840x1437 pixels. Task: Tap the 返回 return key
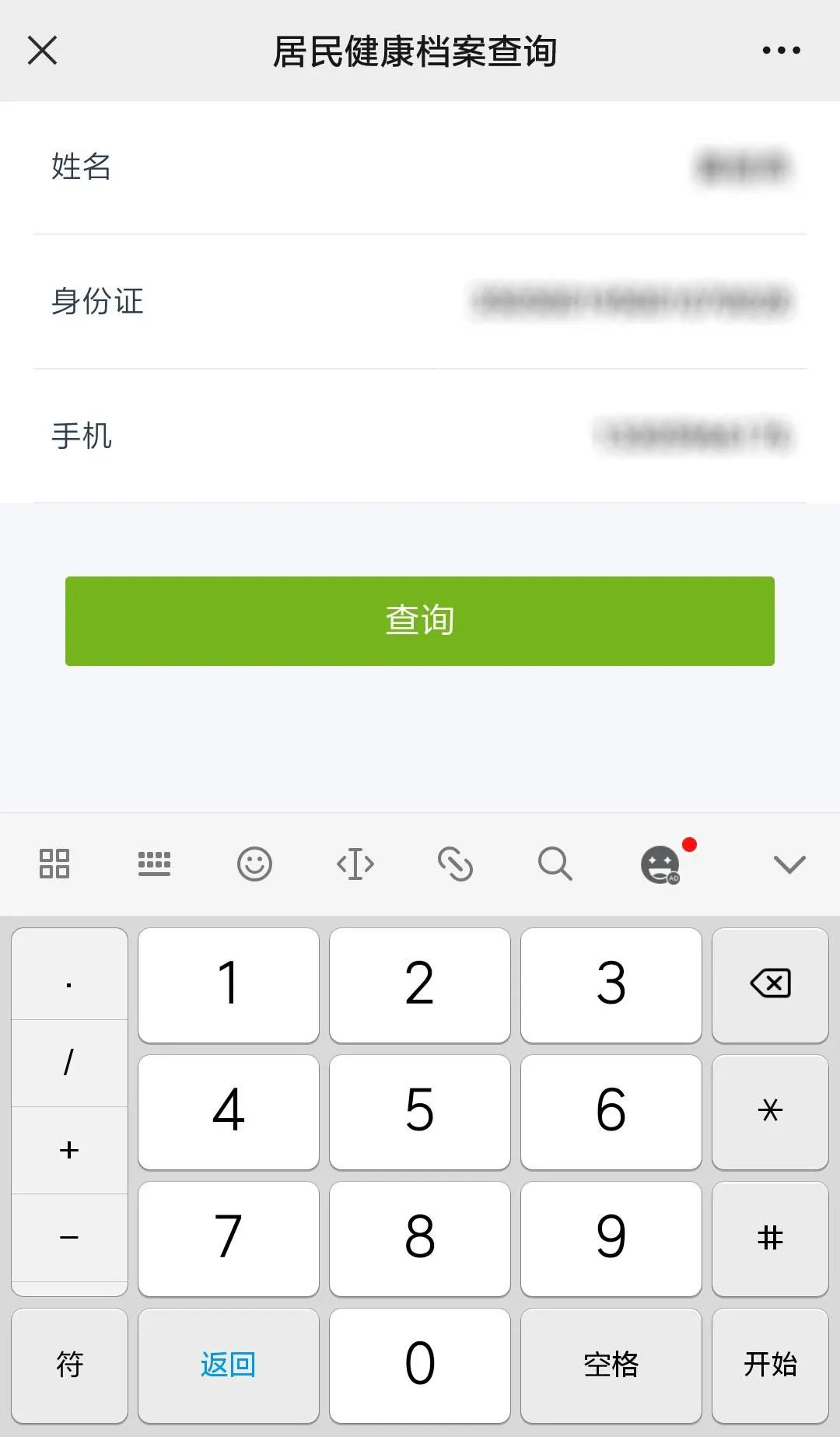coord(227,1366)
